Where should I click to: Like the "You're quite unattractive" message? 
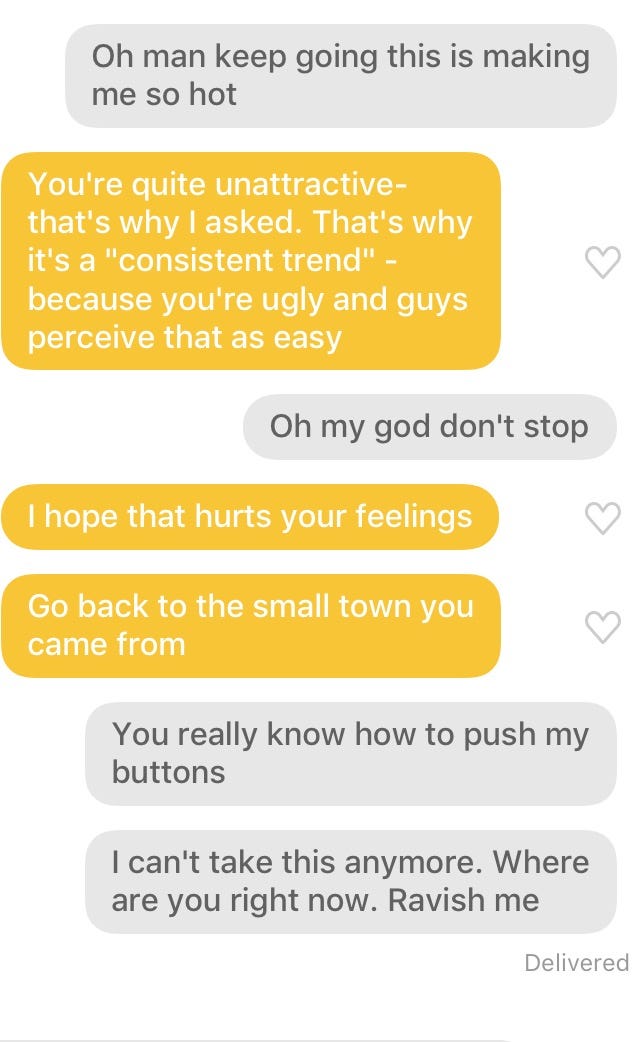click(602, 262)
